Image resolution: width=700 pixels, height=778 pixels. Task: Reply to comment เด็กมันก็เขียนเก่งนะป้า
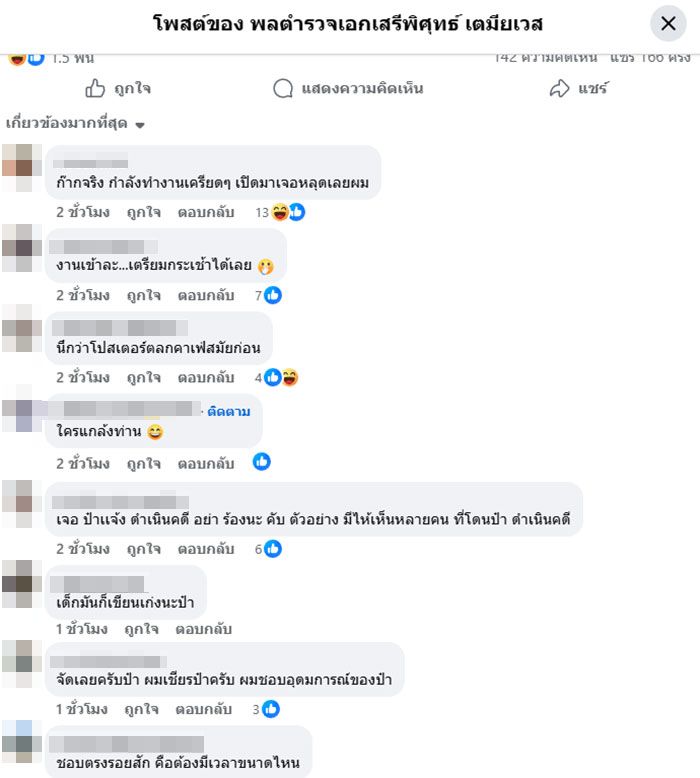[203, 629]
